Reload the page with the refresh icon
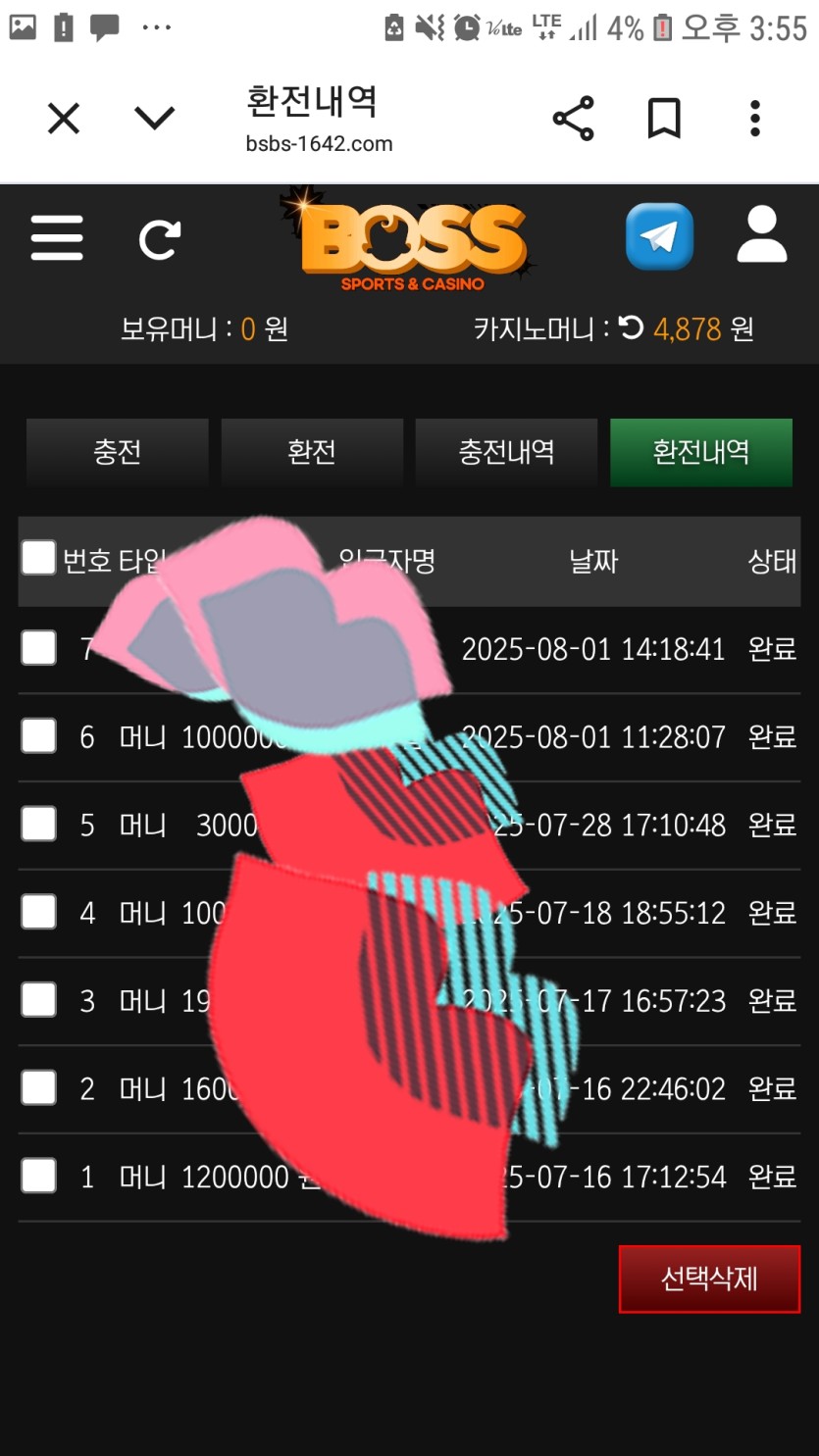Screen dimensions: 819x1456 pyautogui.click(x=159, y=239)
